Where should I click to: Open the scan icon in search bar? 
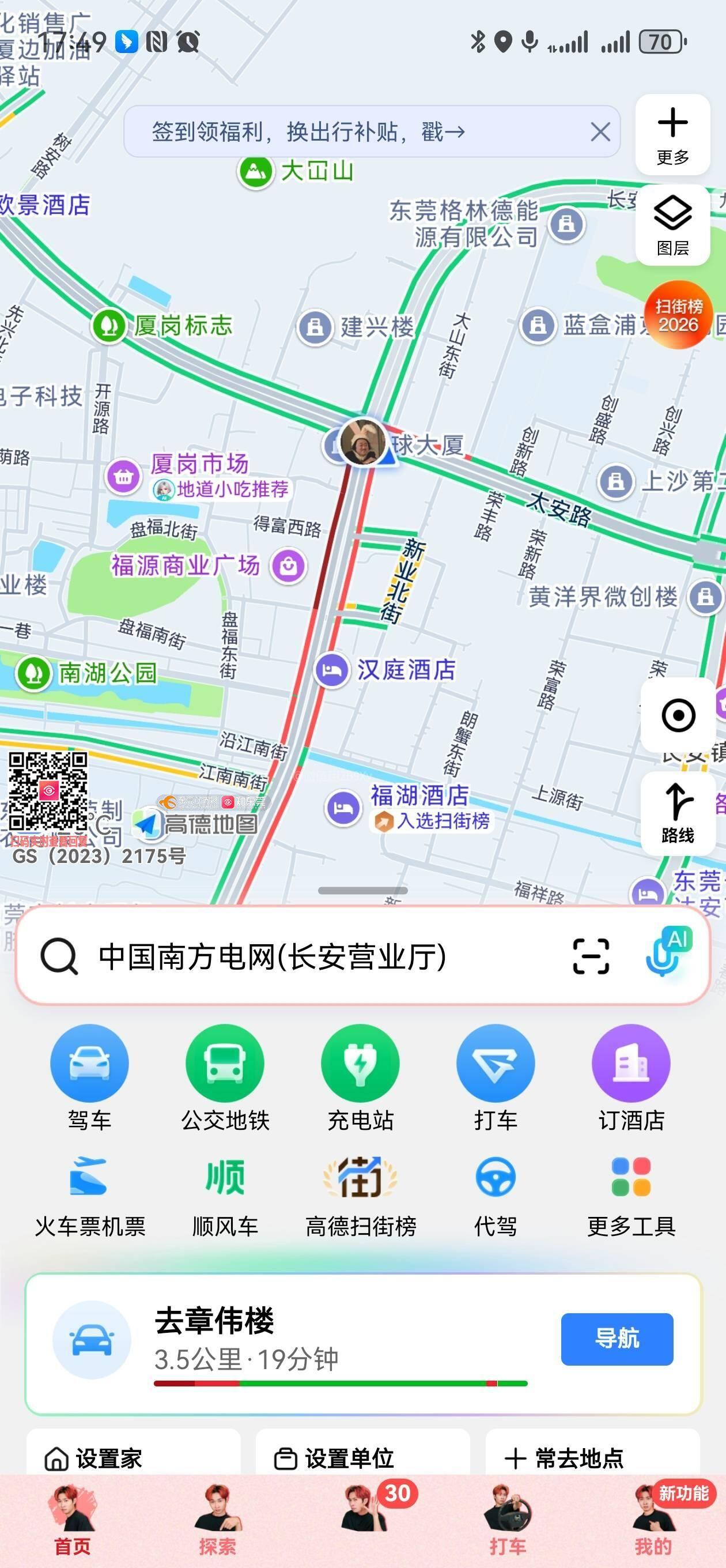[590, 956]
